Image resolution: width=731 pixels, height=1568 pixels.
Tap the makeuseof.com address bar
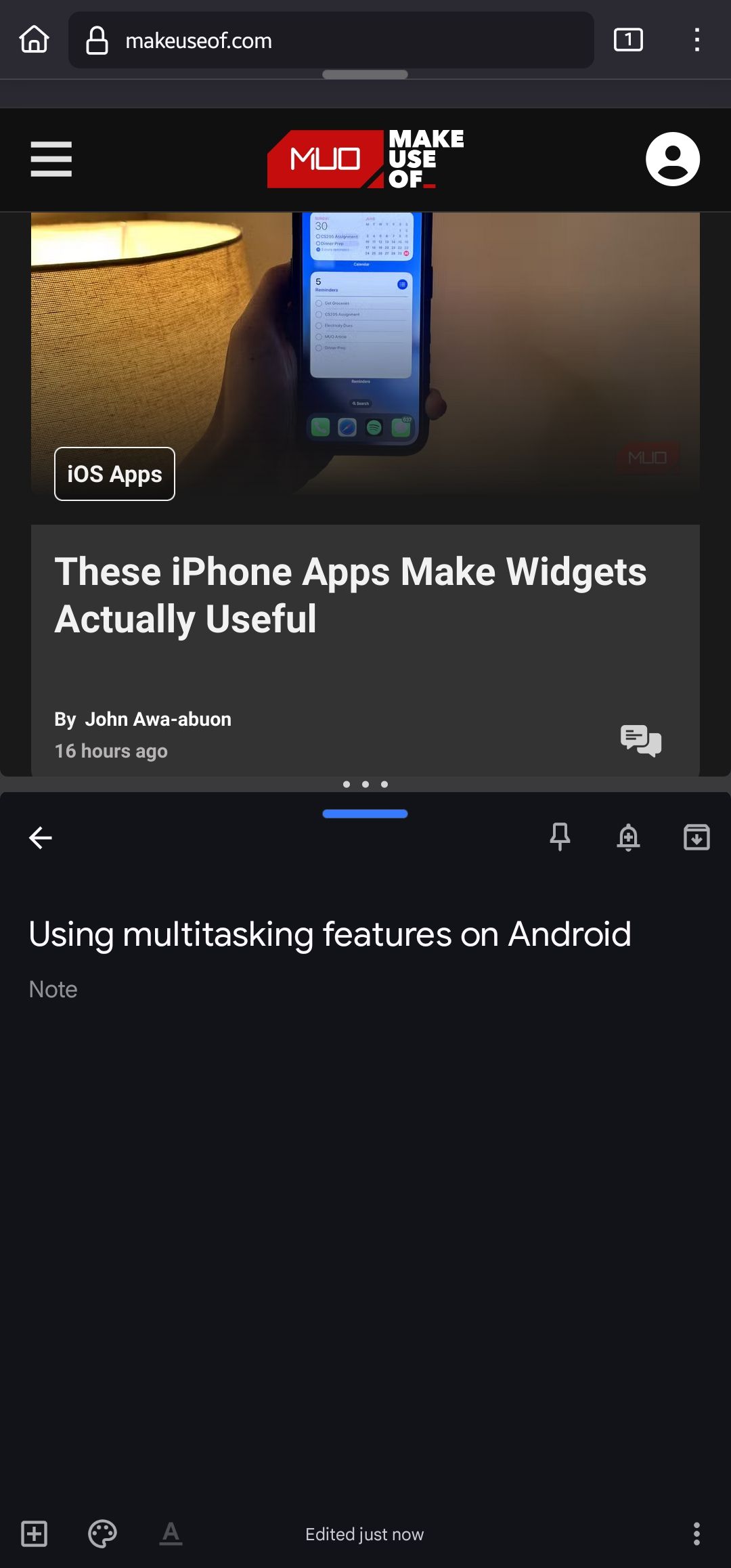pos(330,41)
